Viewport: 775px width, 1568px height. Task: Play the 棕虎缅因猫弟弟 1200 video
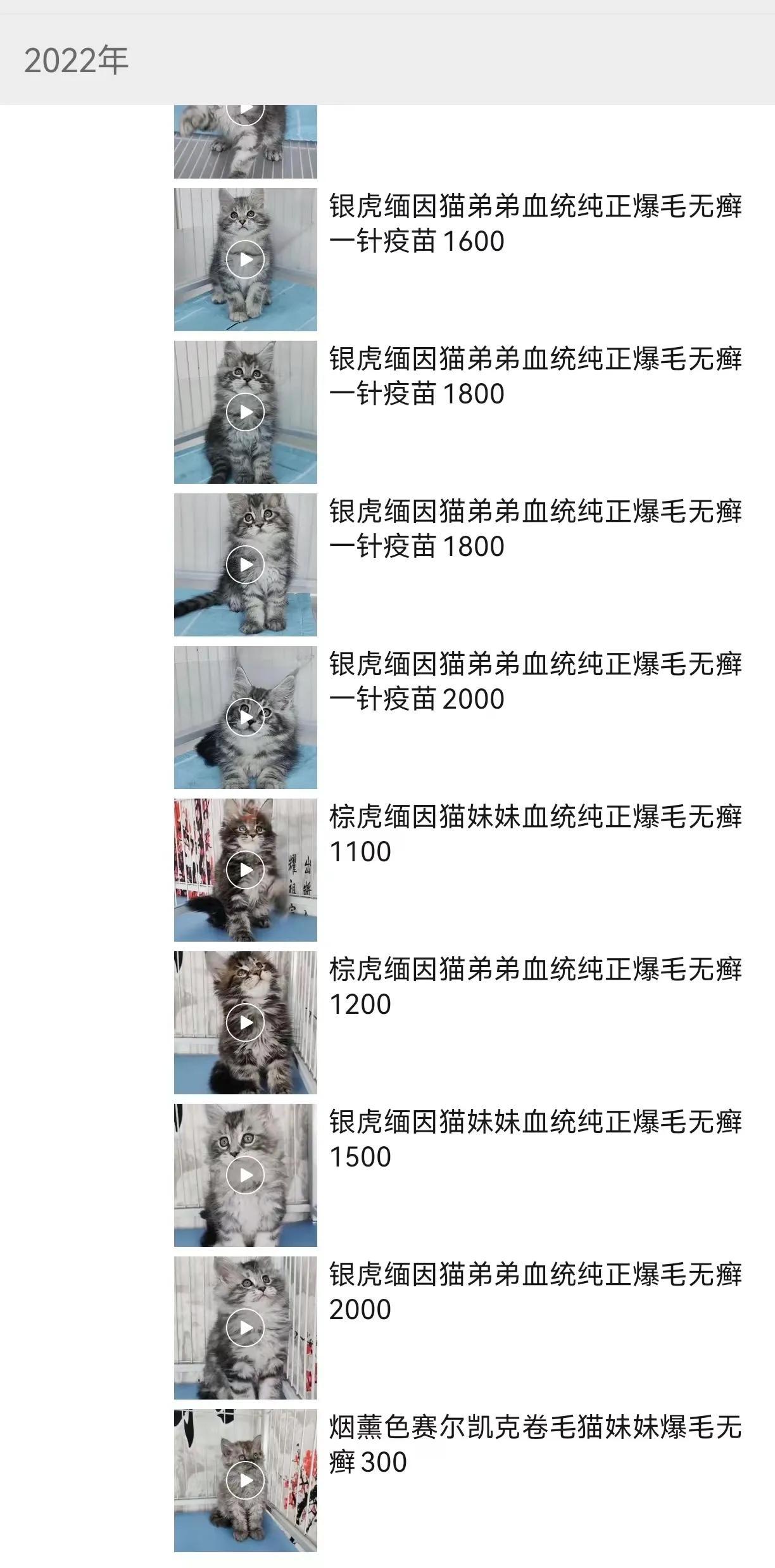245,1022
